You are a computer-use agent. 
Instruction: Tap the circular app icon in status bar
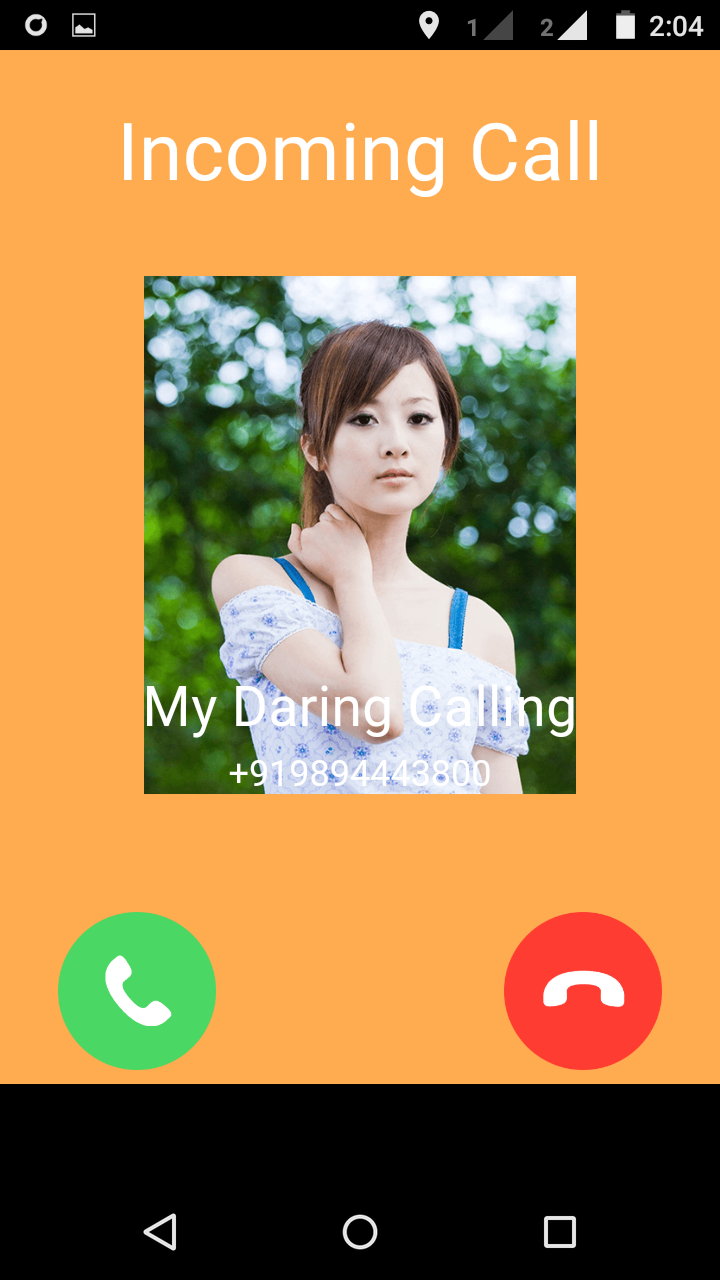(34, 25)
